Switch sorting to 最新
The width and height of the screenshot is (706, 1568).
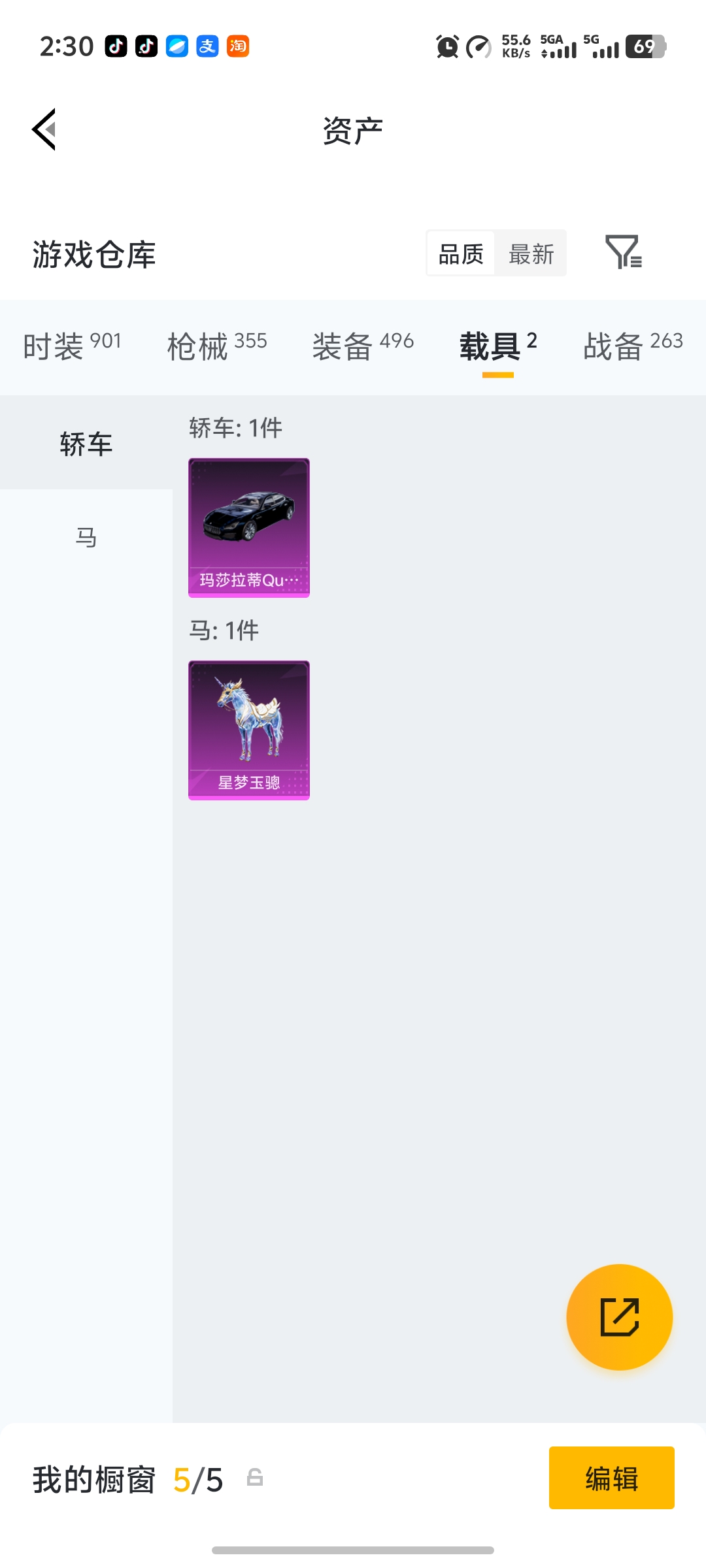tap(531, 253)
